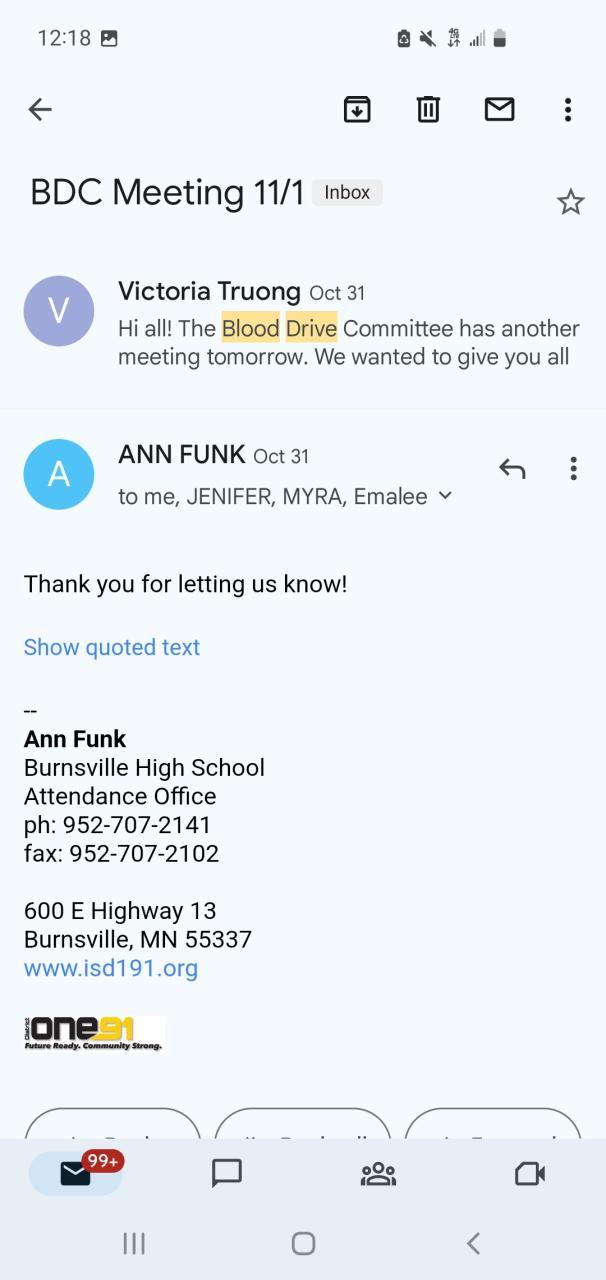The height and width of the screenshot is (1280, 606).
Task: Show quoted text in the email
Action: (112, 647)
